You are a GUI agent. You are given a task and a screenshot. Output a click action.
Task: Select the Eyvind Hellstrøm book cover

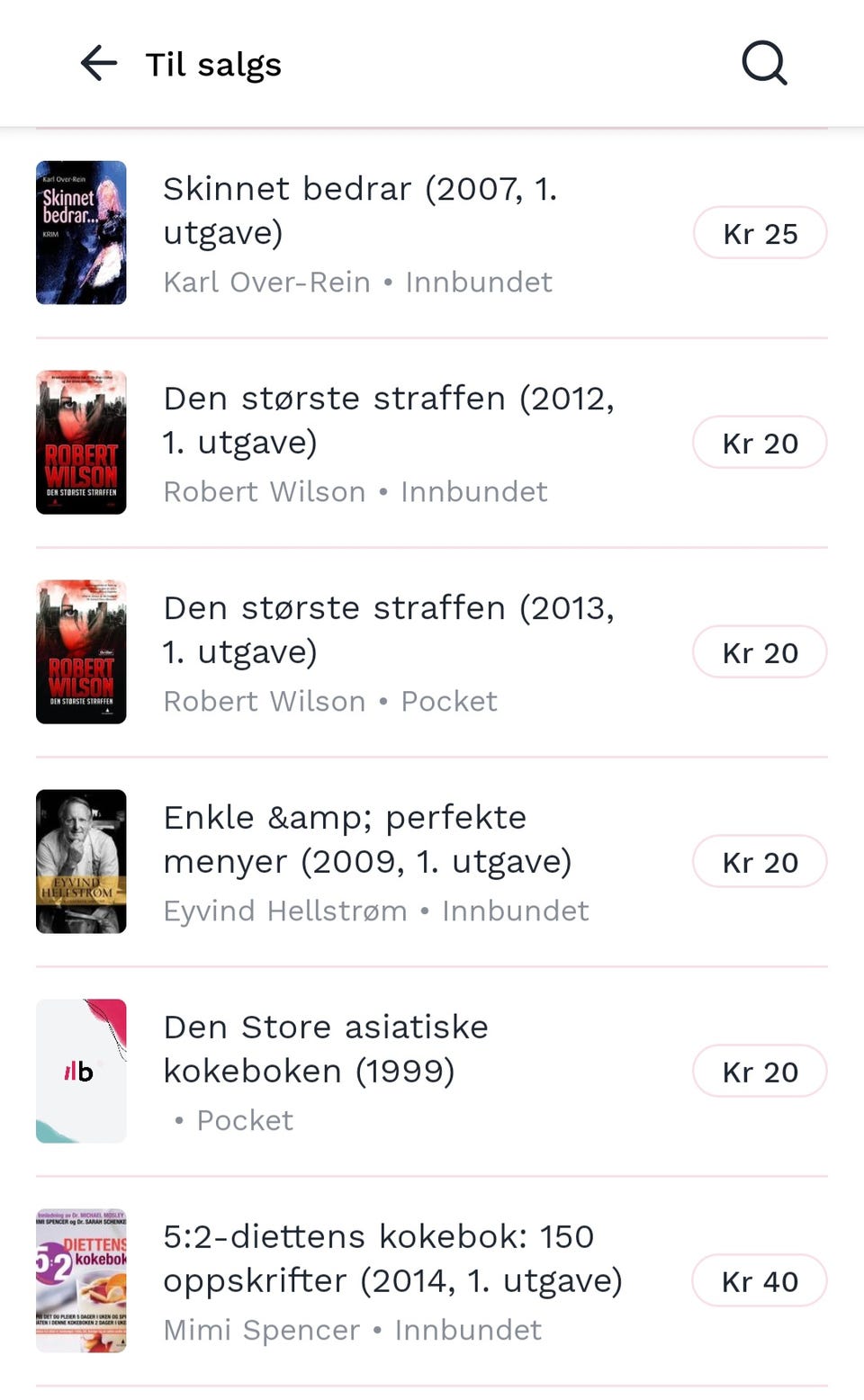81,861
